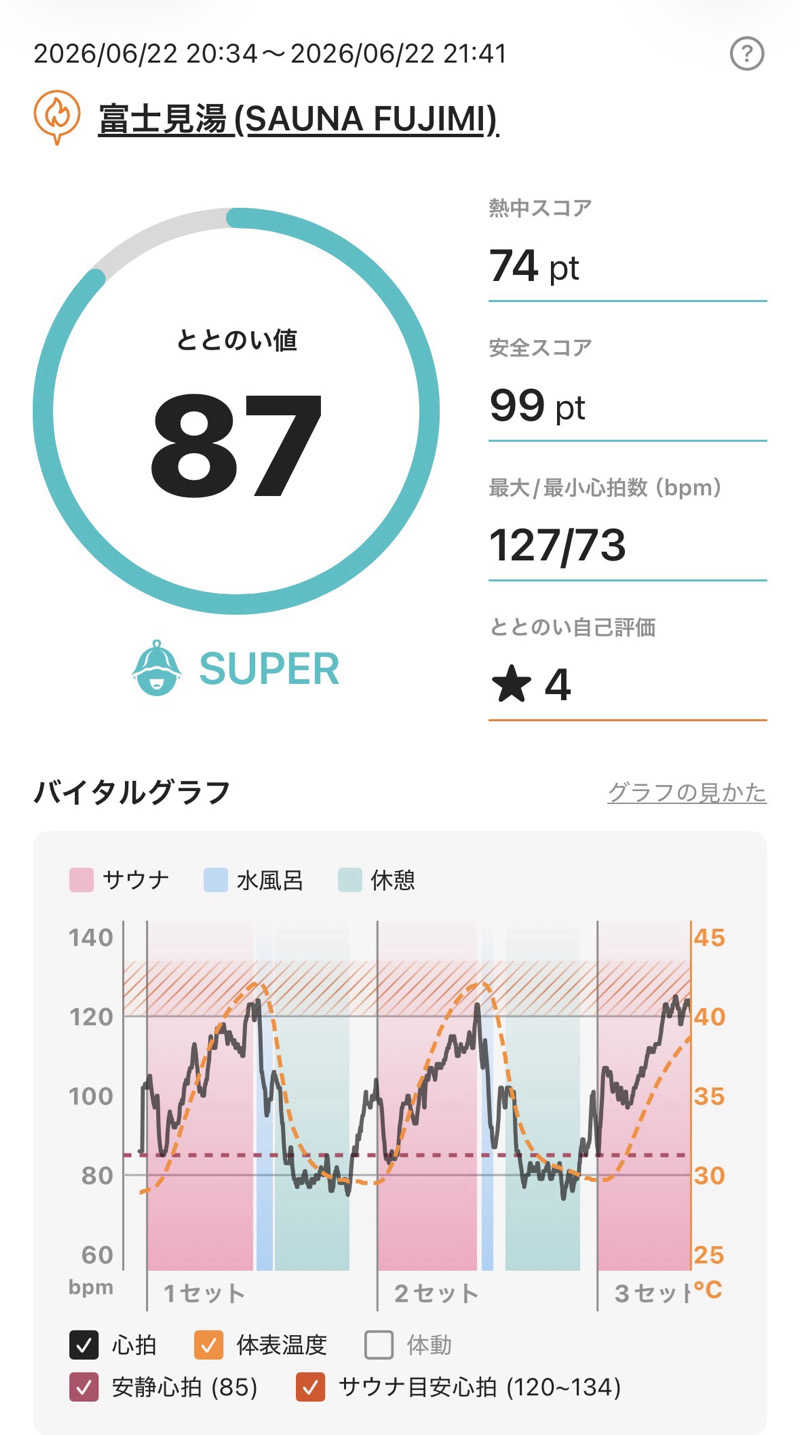This screenshot has height=1435, width=800.
Task: Uncheck the 心拍 heart rate checkbox
Action: click(84, 1345)
